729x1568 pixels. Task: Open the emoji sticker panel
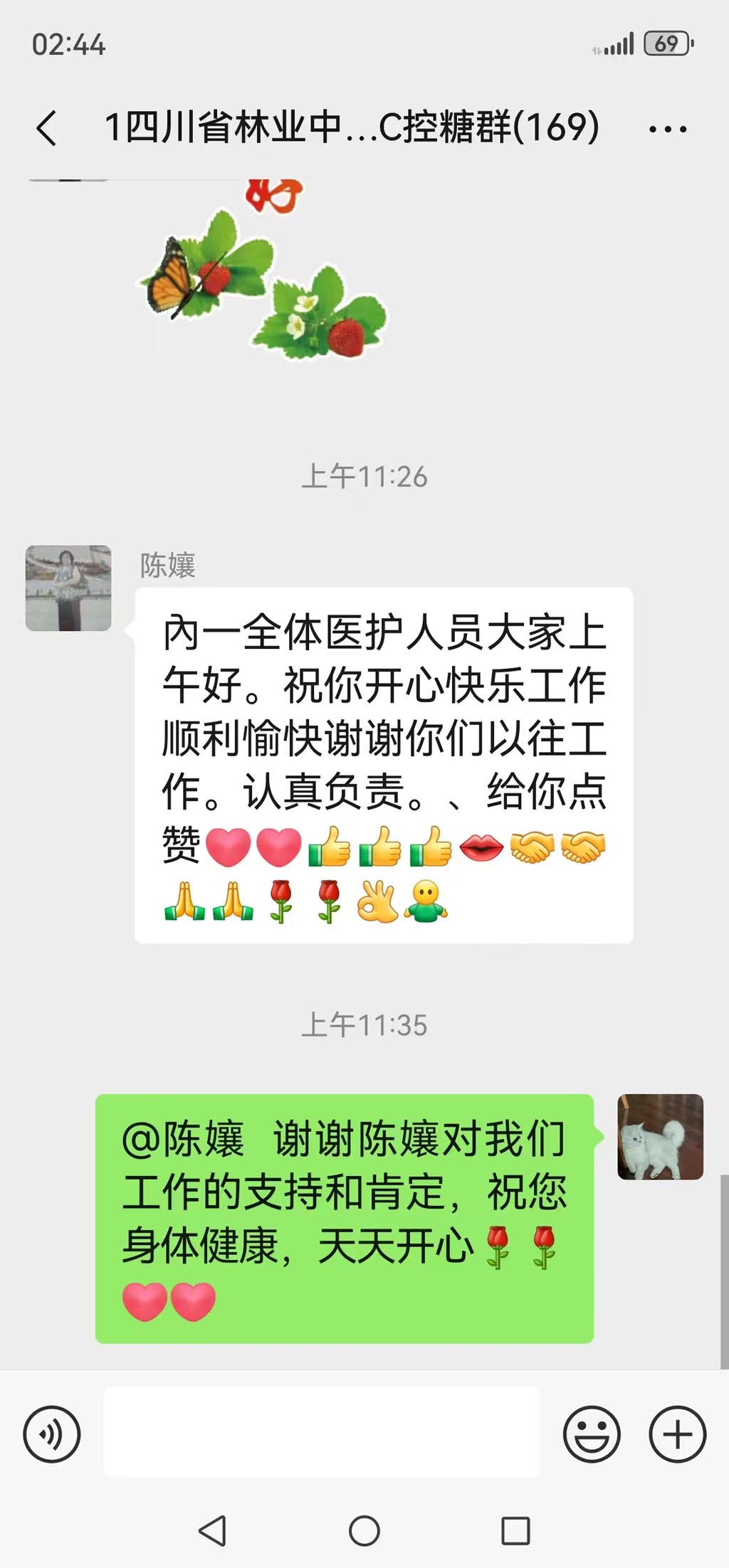591,1434
